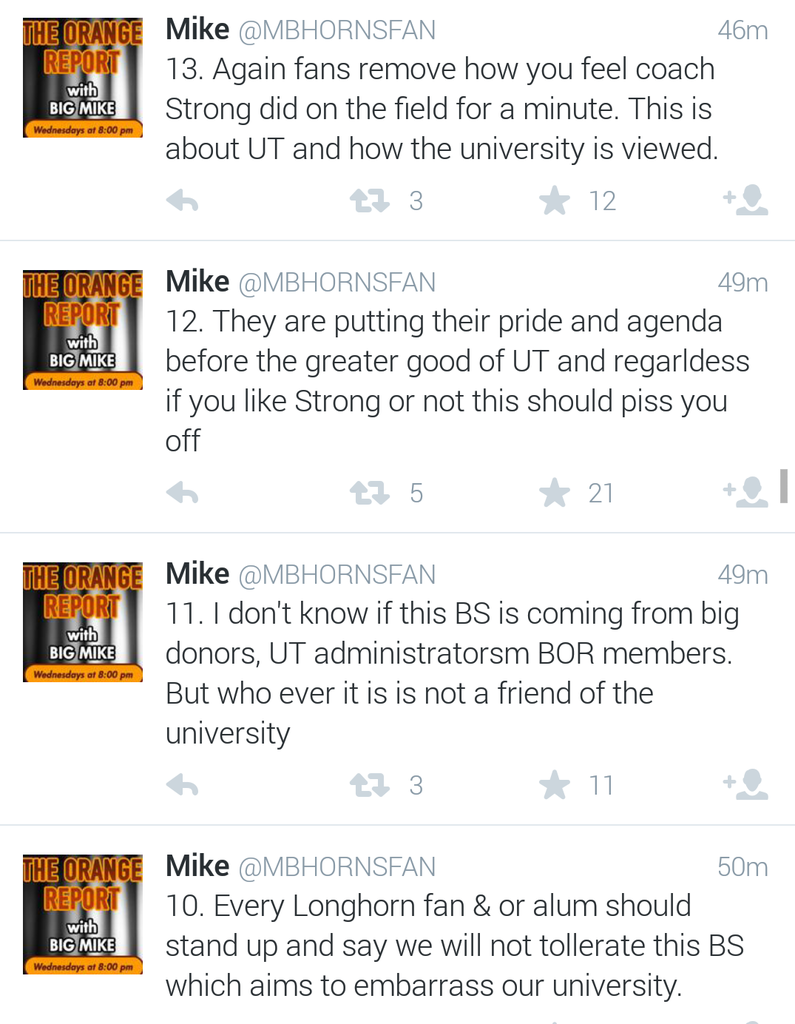Open @MBHORNSFAN profile from tweet 13 header
The width and height of the screenshot is (795, 1024).
point(336,31)
